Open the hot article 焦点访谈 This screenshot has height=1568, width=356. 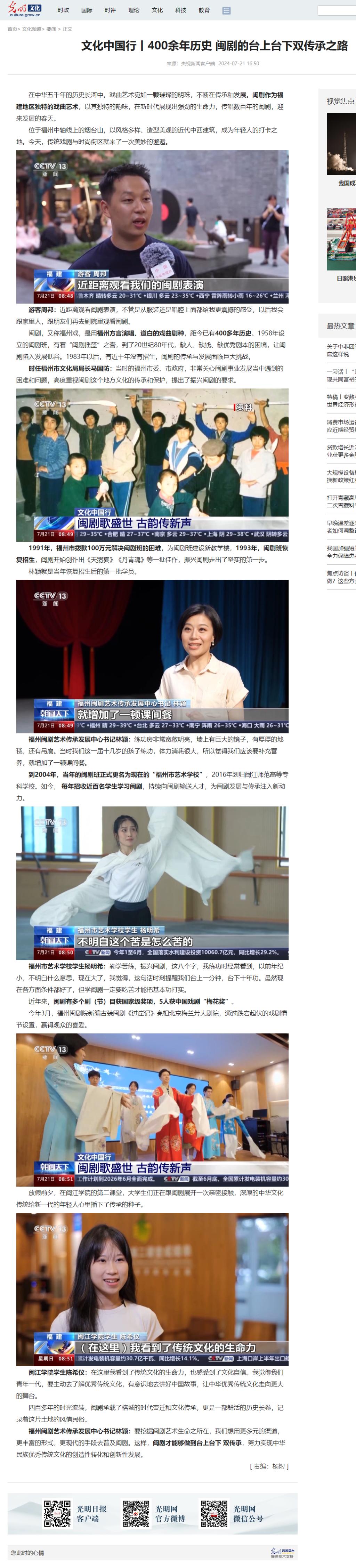[x=341, y=577]
